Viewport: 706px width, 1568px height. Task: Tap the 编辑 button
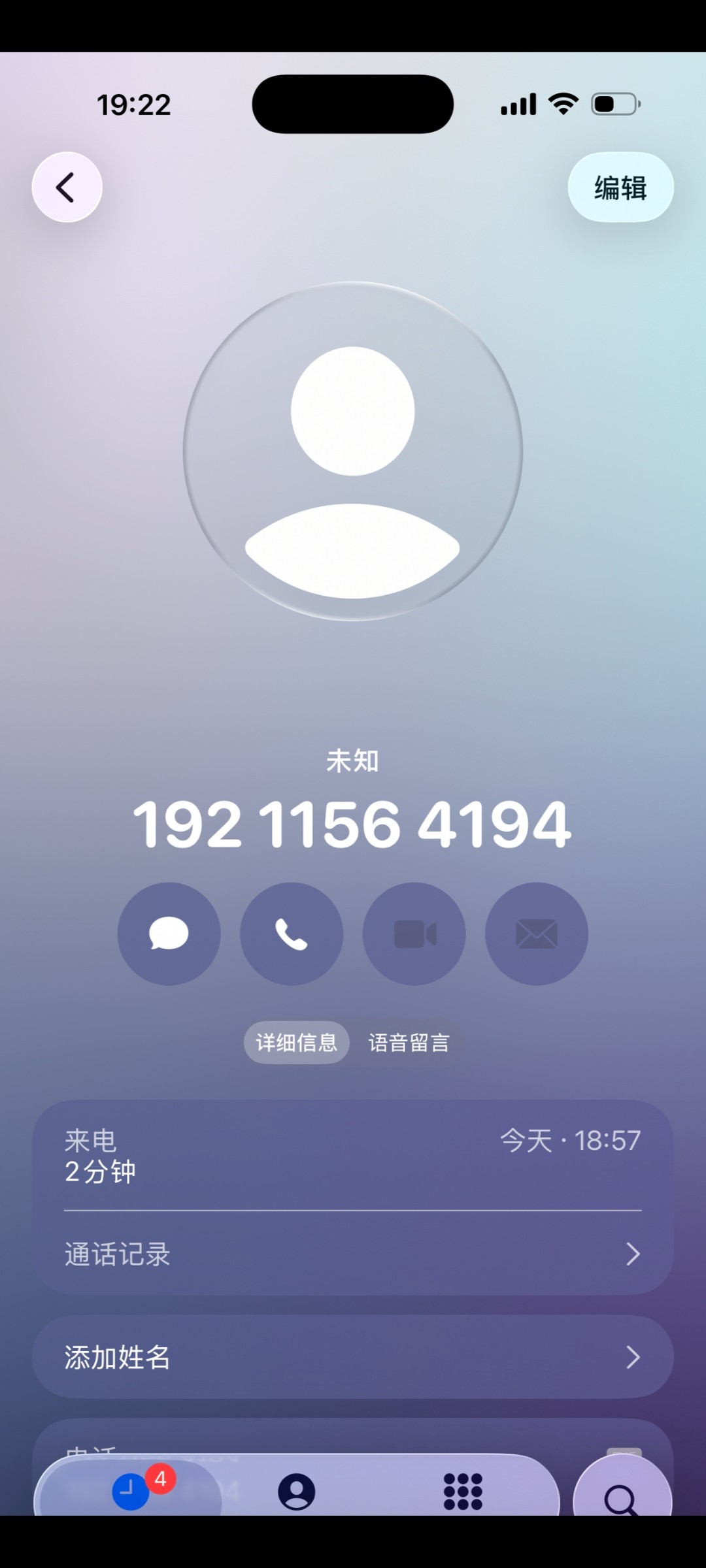coord(620,188)
